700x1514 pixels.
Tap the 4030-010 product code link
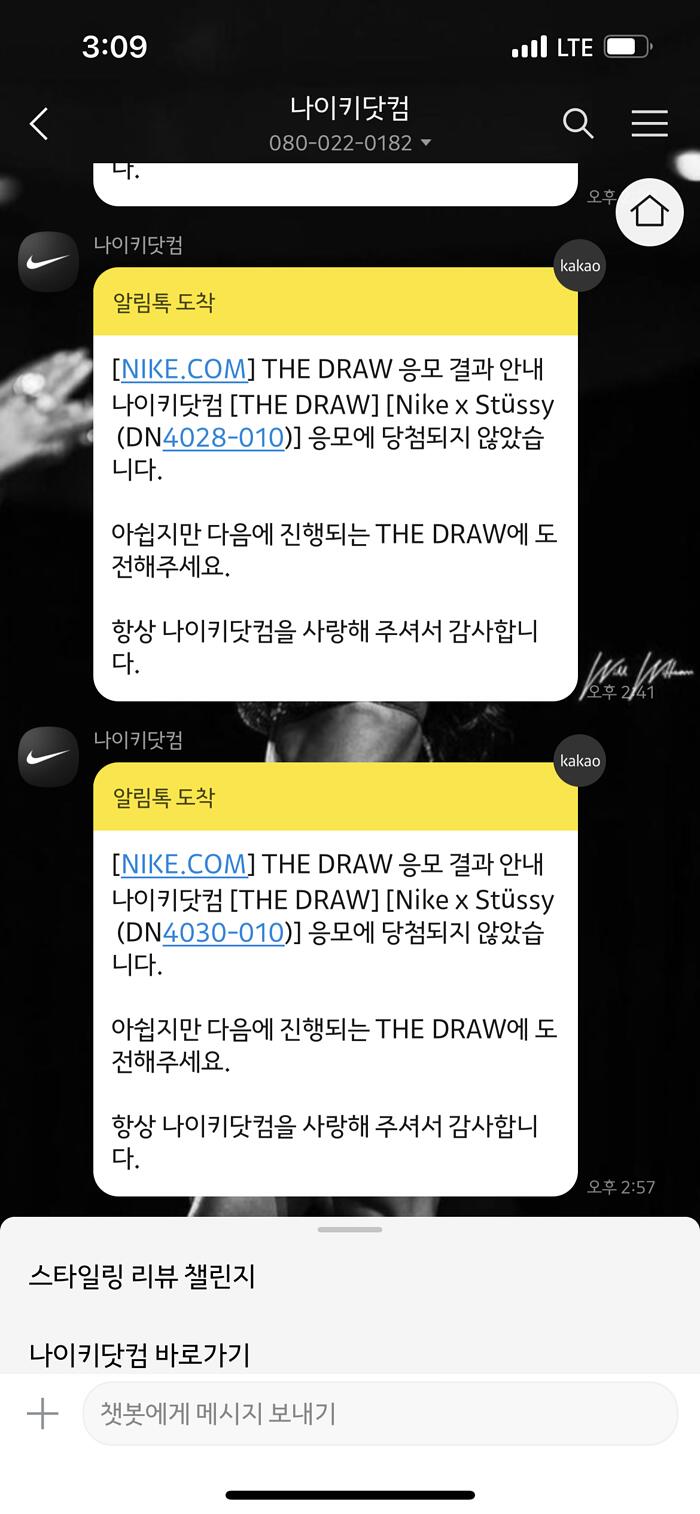(x=223, y=932)
